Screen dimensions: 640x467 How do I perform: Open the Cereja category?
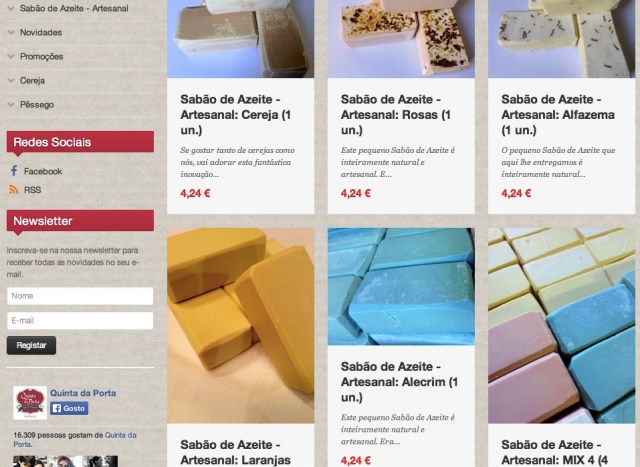(x=32, y=80)
